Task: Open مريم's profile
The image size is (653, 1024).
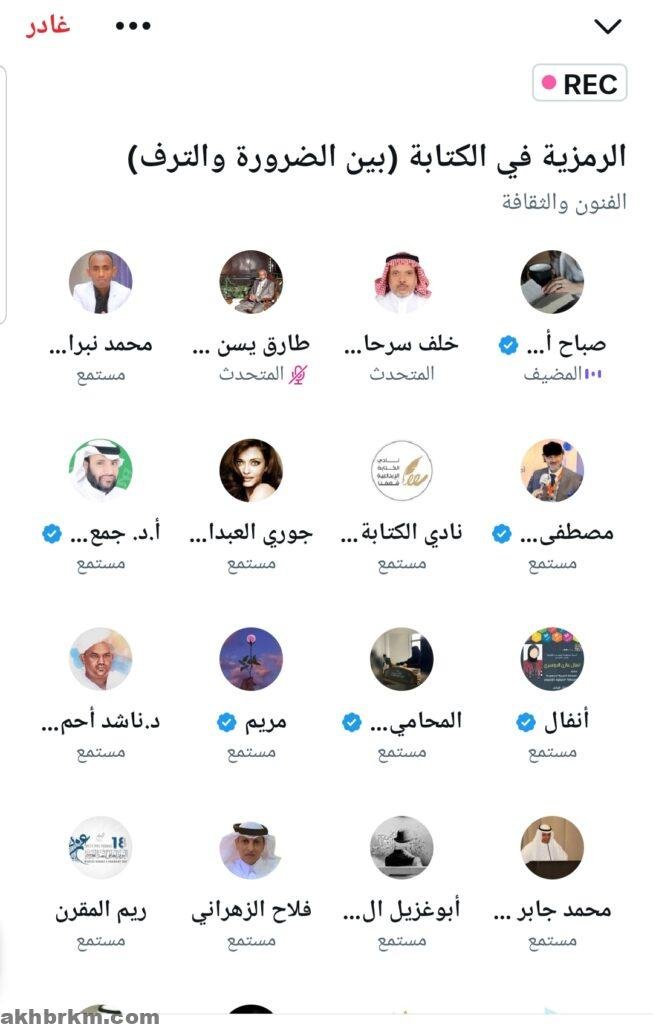Action: point(251,659)
